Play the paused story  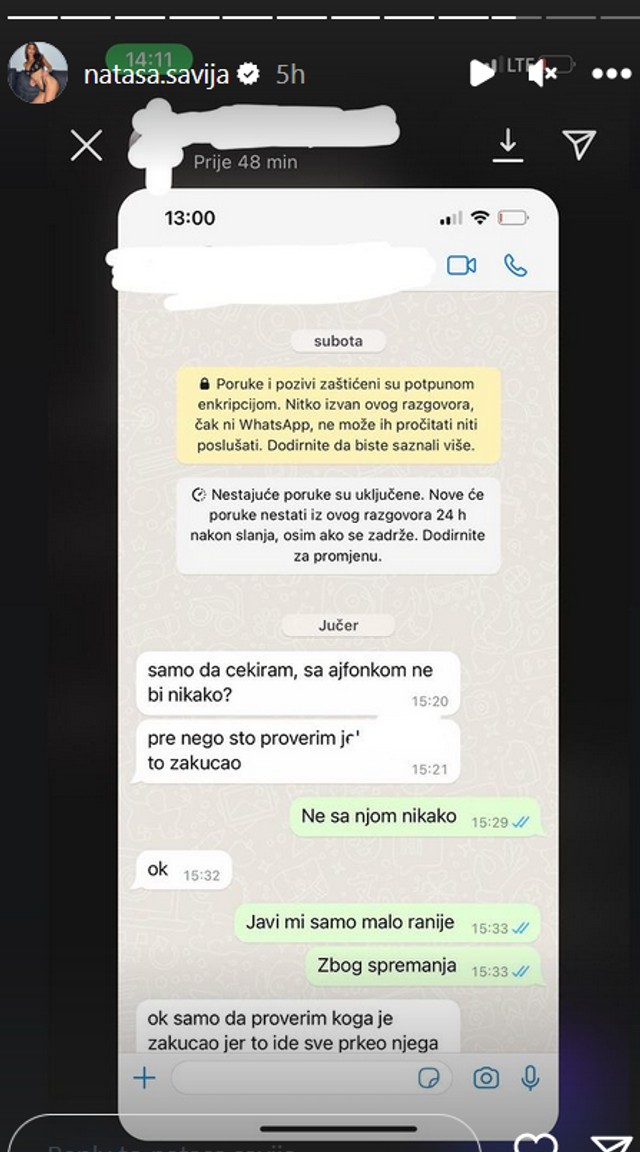point(482,72)
